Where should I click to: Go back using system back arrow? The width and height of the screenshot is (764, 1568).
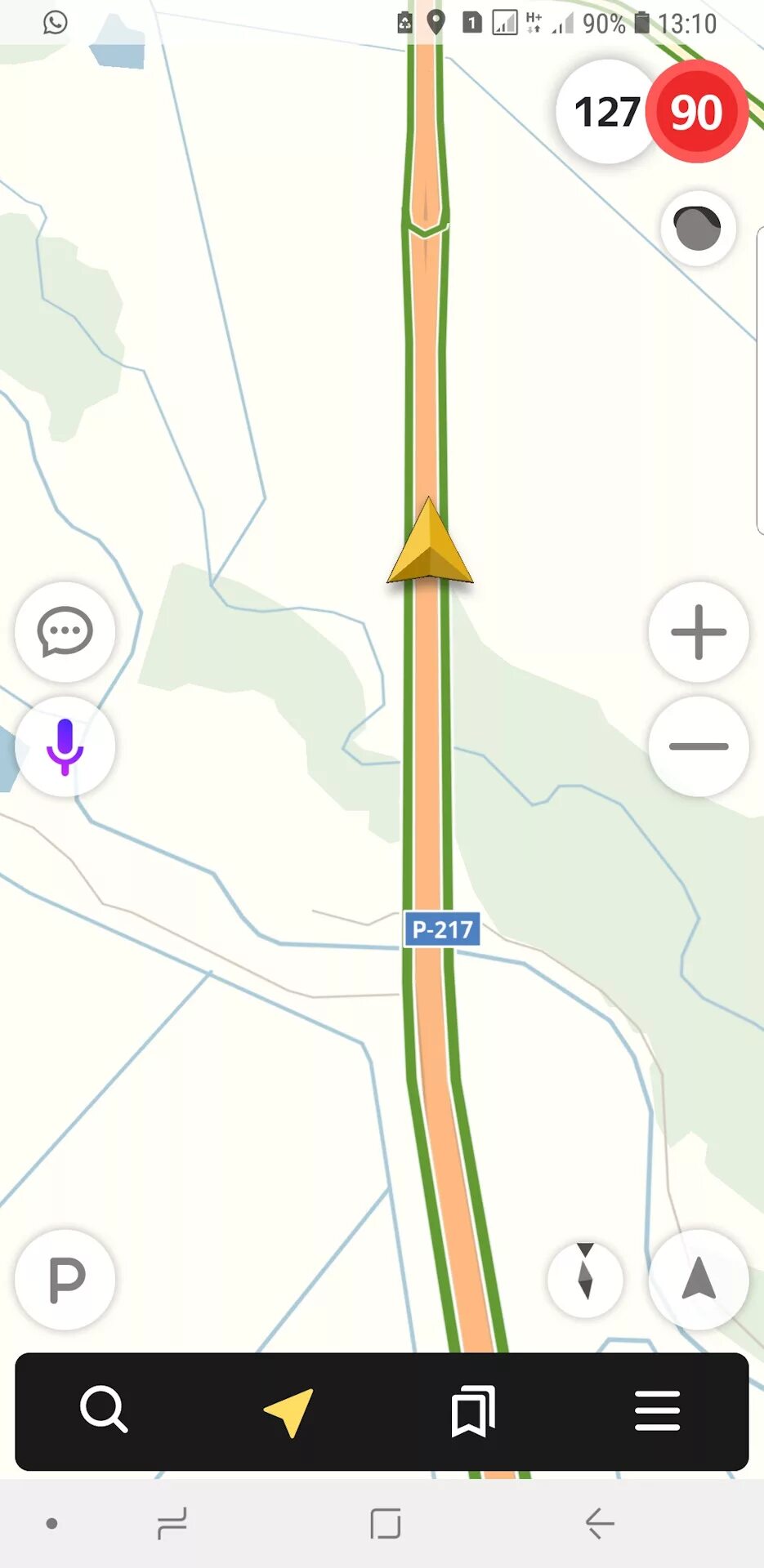click(600, 1524)
